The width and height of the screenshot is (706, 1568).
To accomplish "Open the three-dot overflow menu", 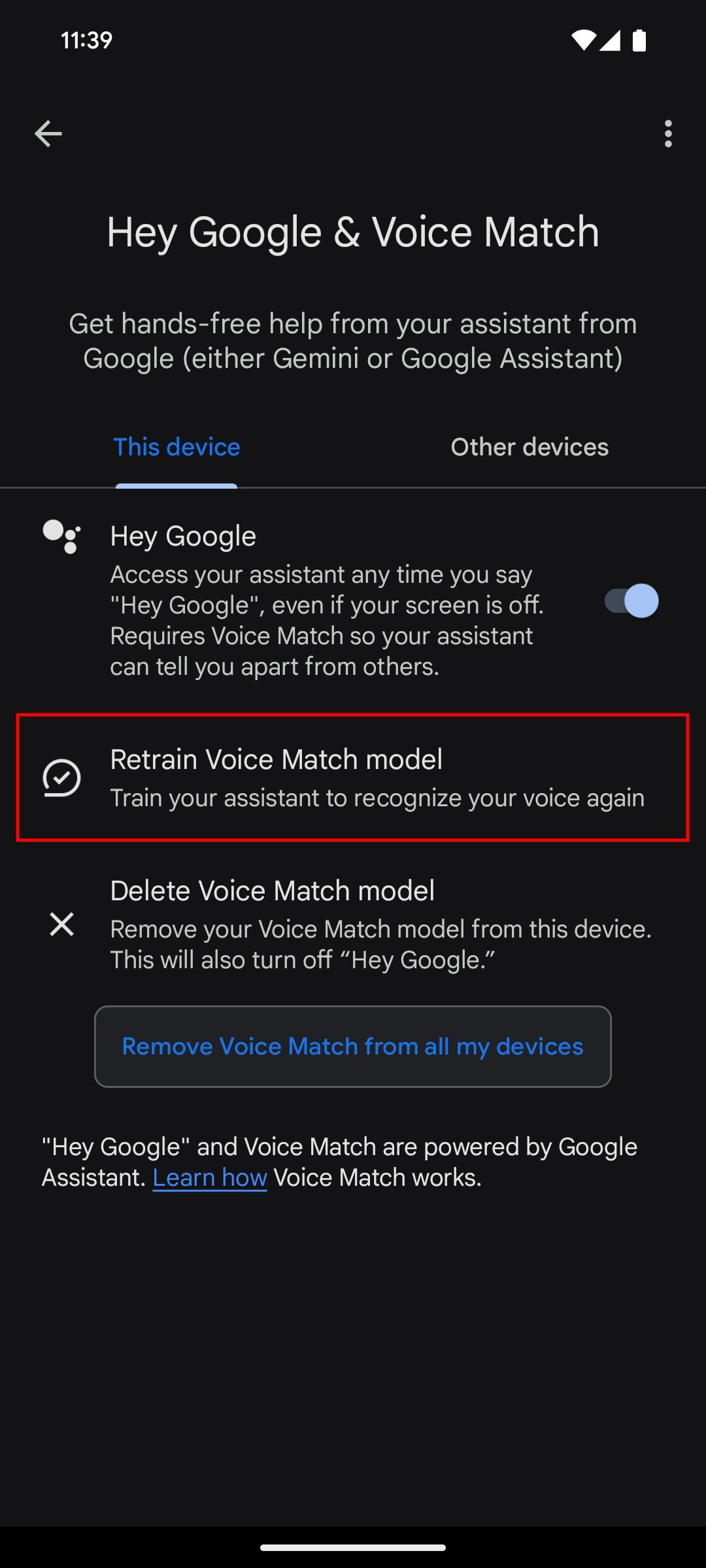I will pyautogui.click(x=667, y=134).
